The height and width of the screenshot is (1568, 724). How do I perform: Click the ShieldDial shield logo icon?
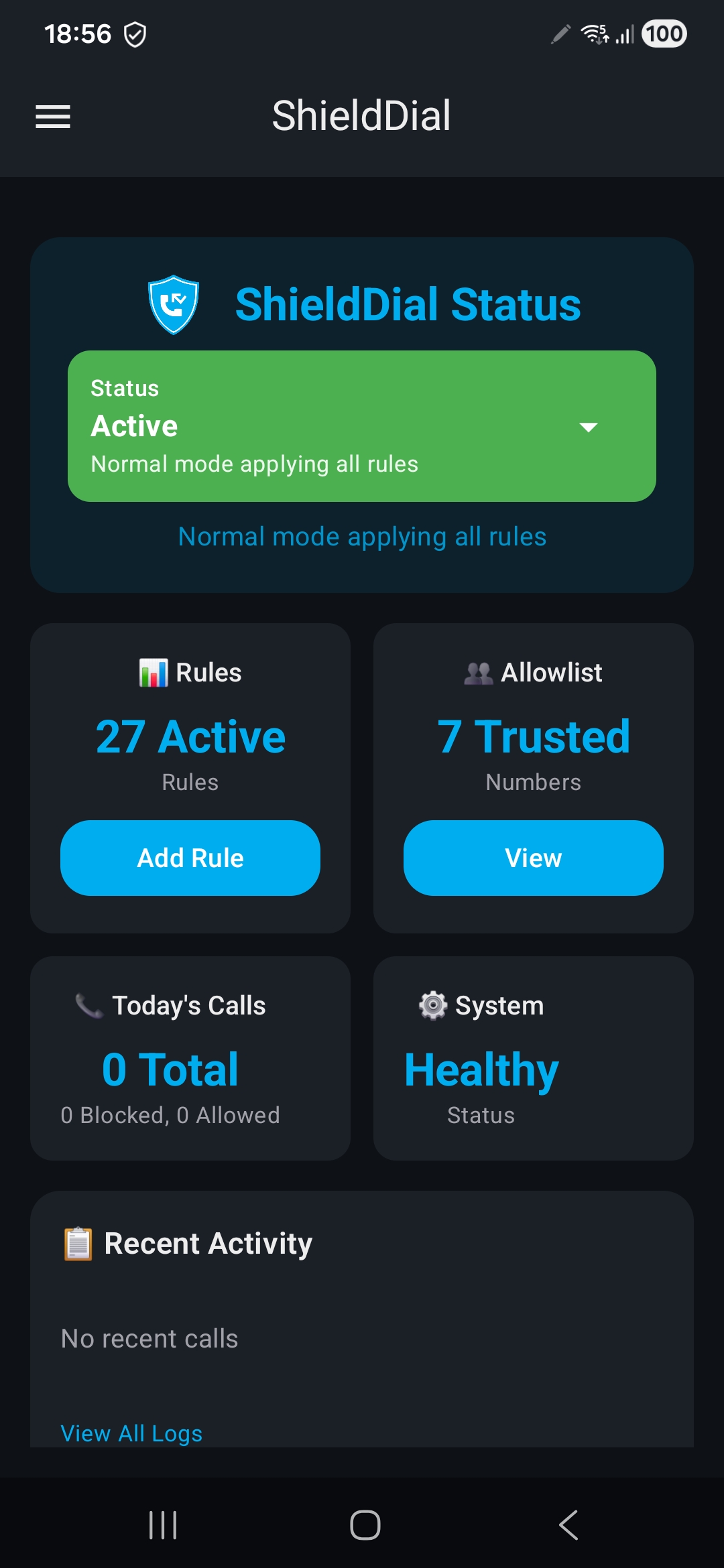click(173, 305)
